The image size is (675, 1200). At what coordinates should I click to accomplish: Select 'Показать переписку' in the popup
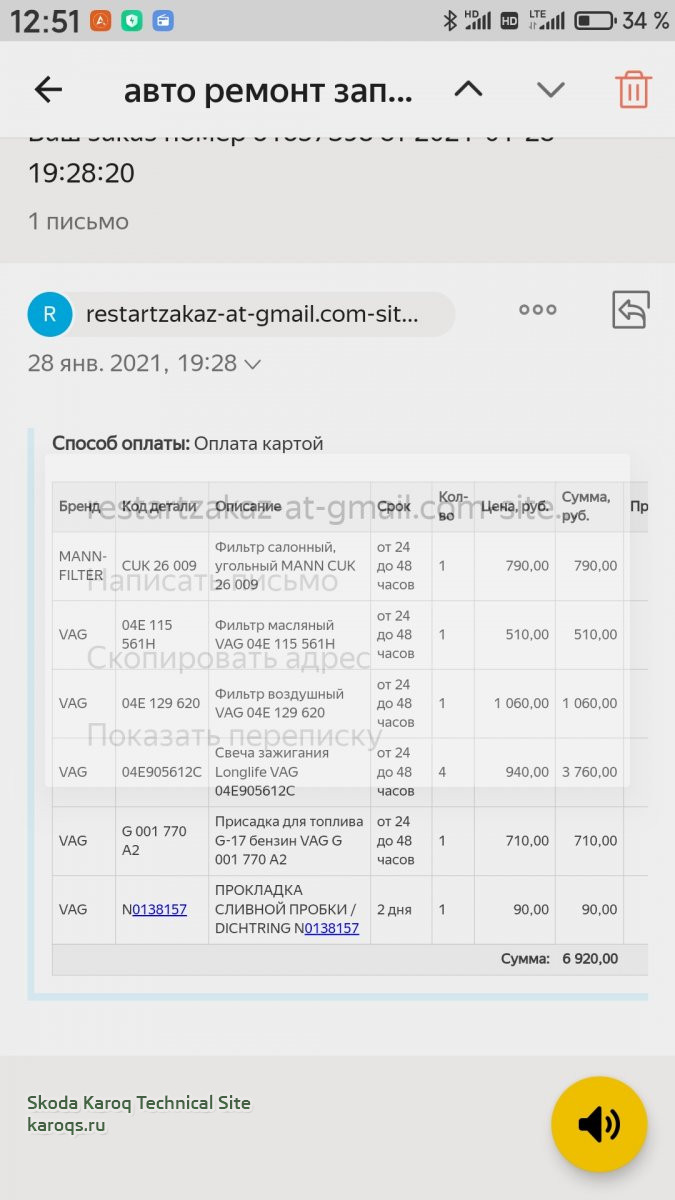pos(234,736)
